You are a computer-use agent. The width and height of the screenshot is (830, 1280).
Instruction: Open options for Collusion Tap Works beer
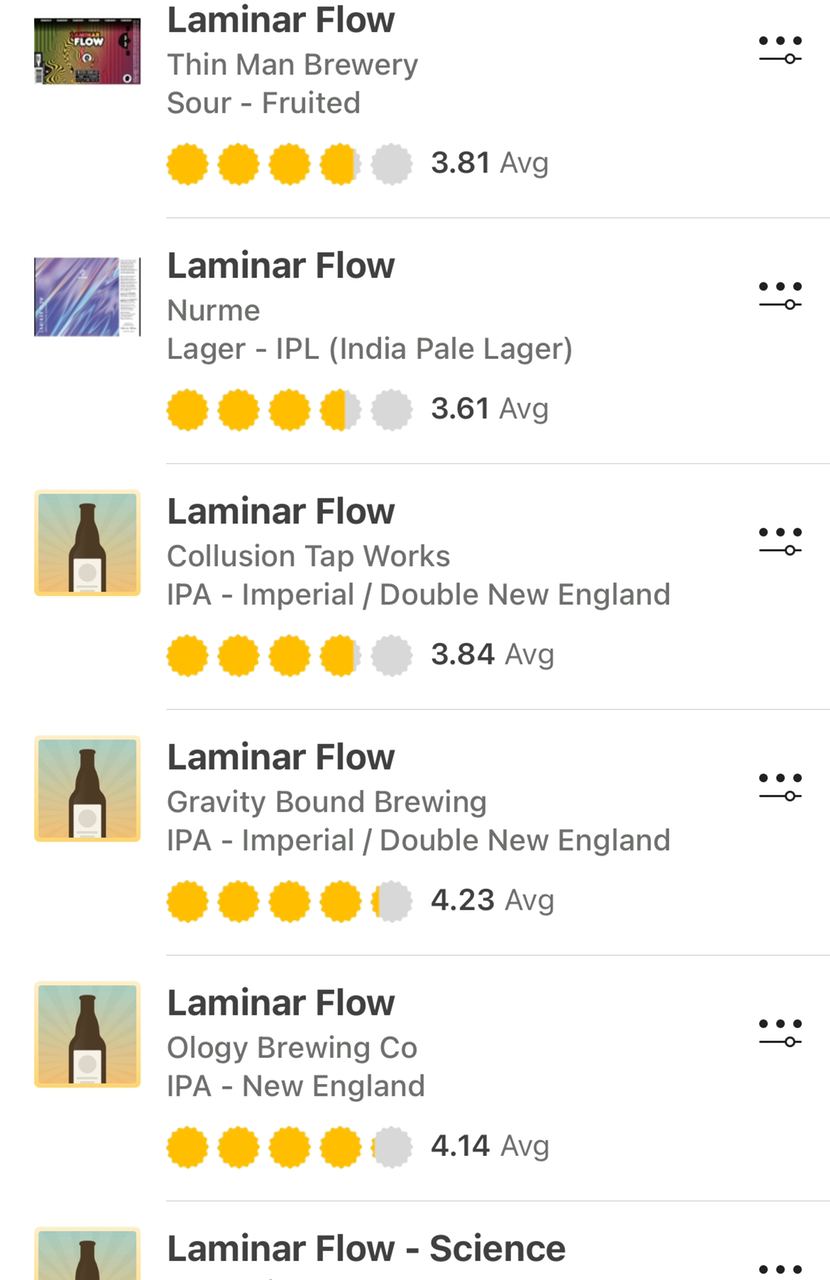(780, 541)
